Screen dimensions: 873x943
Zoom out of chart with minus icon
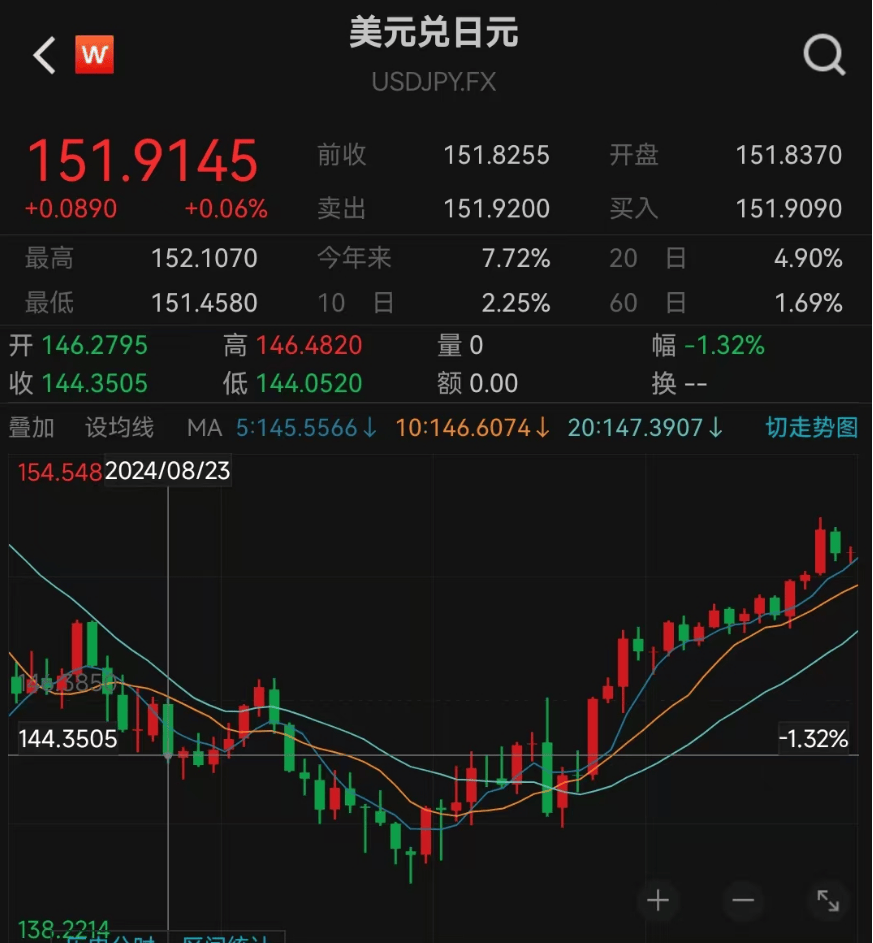coord(743,901)
